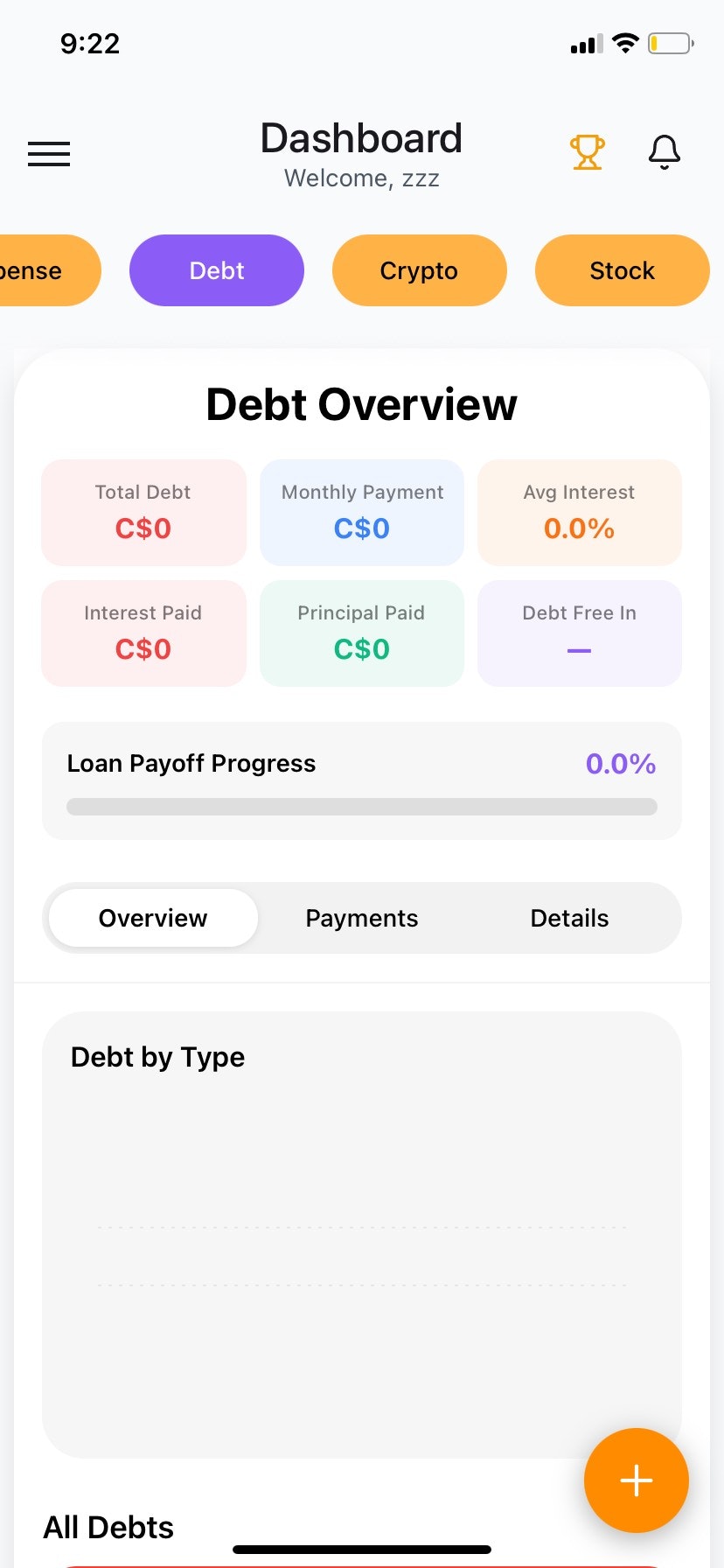This screenshot has height=1568, width=724.
Task: Open the Avg Interest stat card
Action: [x=579, y=512]
